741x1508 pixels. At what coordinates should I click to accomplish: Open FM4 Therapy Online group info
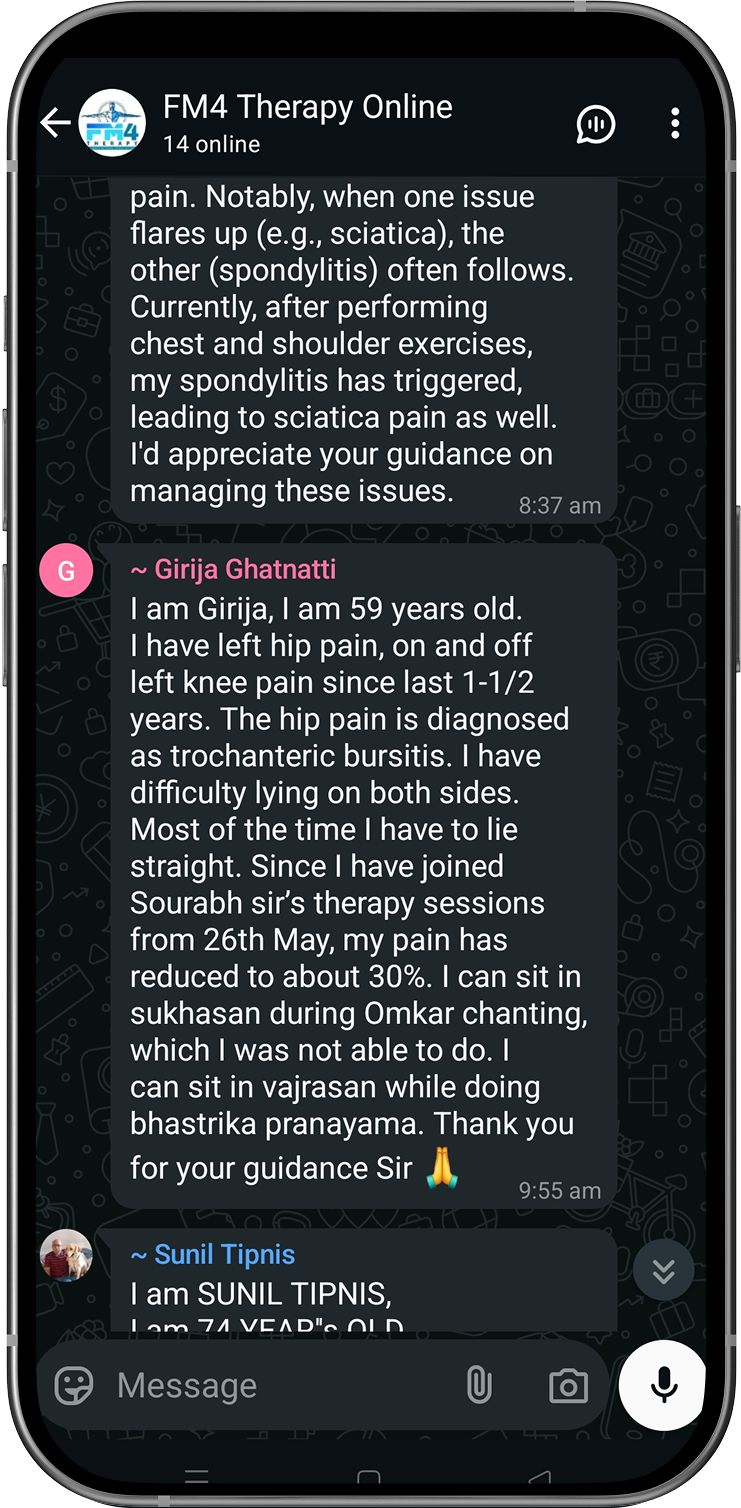point(307,122)
